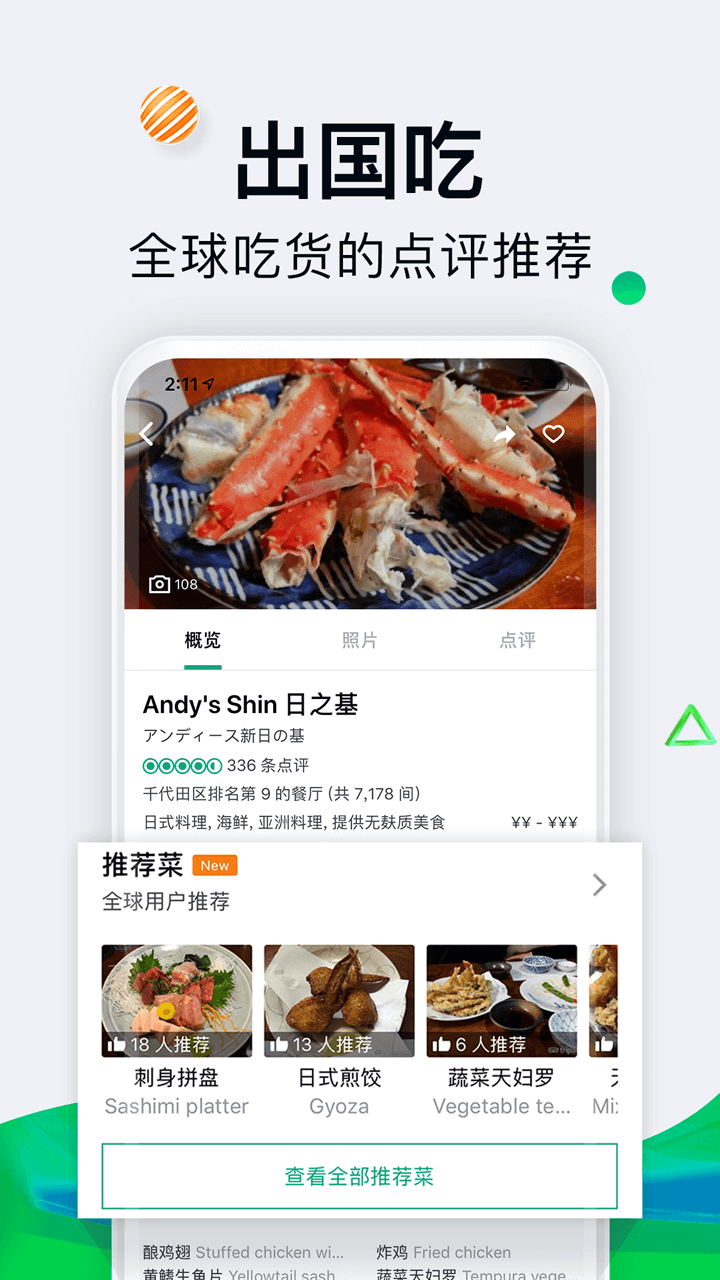This screenshot has height=1280, width=720.
Task: Toggle the heart to favorite the restaurant
Action: (553, 434)
